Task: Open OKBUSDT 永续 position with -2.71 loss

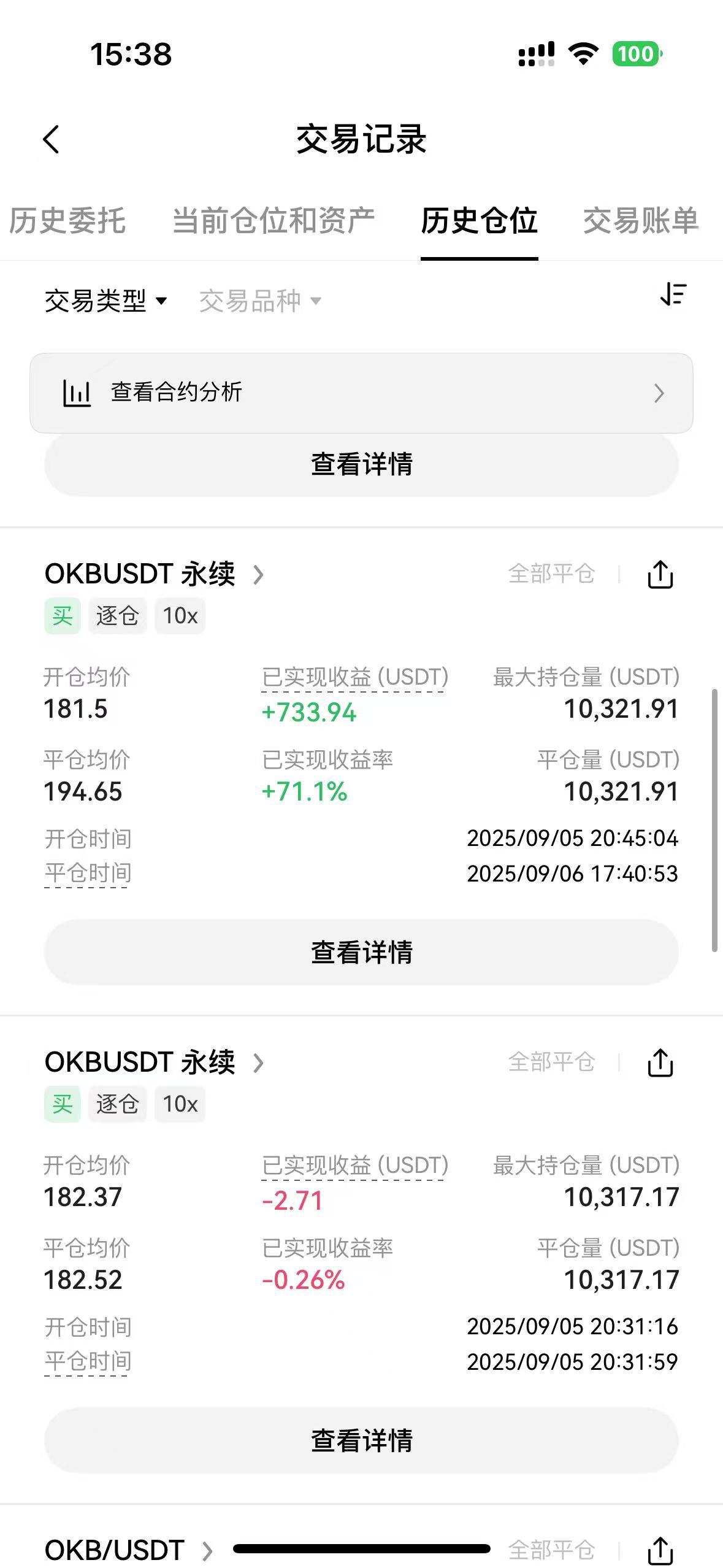Action: click(153, 1063)
